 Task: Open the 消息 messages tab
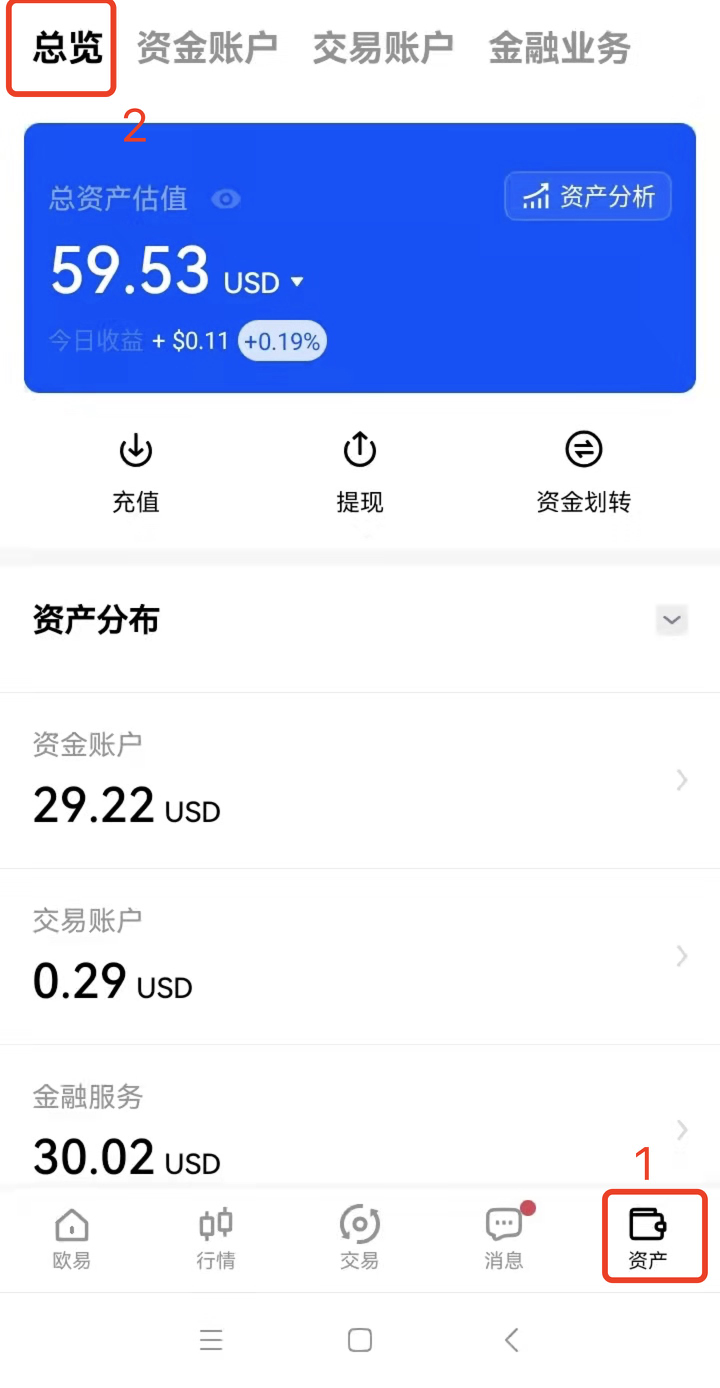pos(504,1238)
